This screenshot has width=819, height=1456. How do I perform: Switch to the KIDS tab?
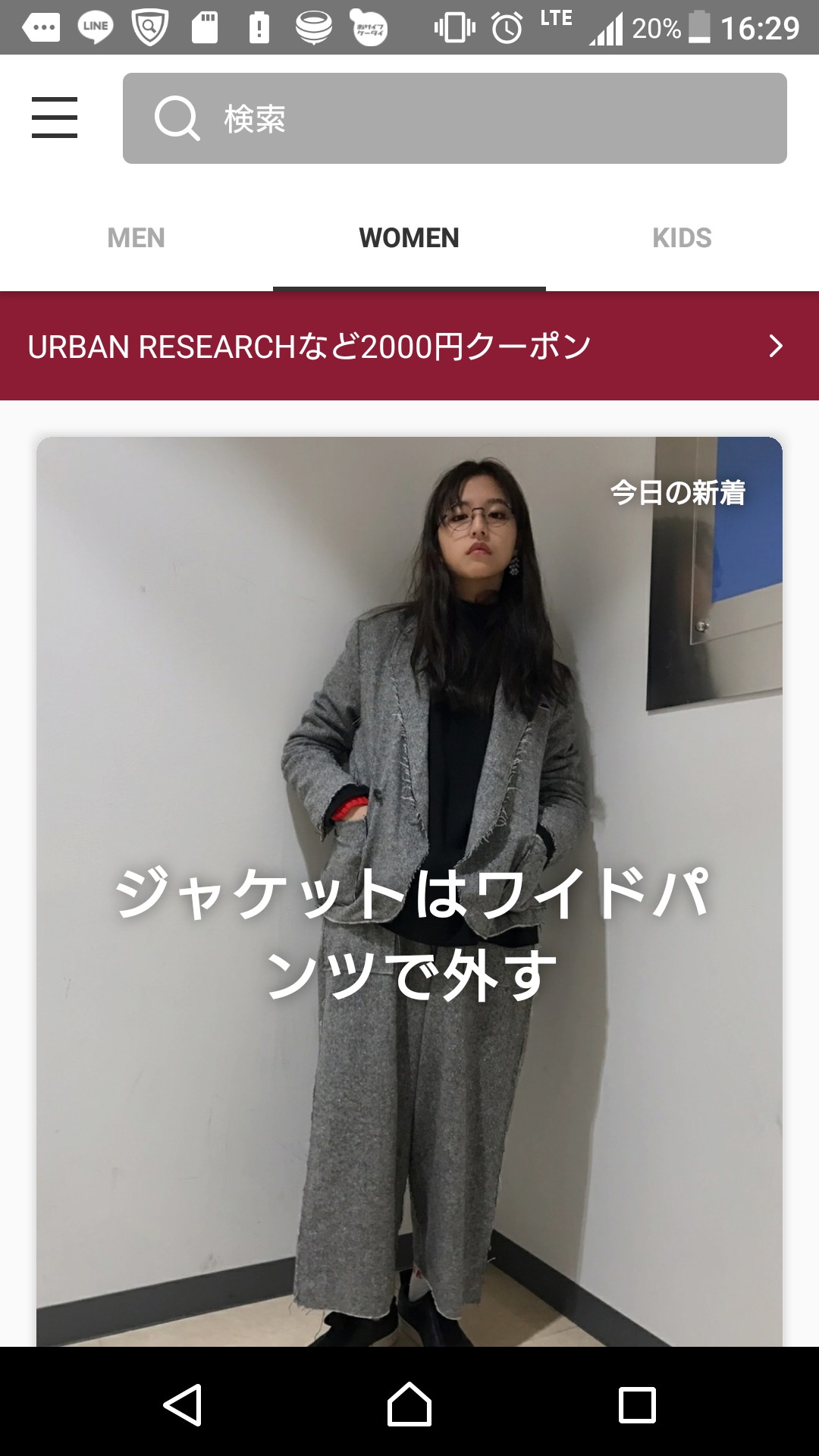(682, 238)
